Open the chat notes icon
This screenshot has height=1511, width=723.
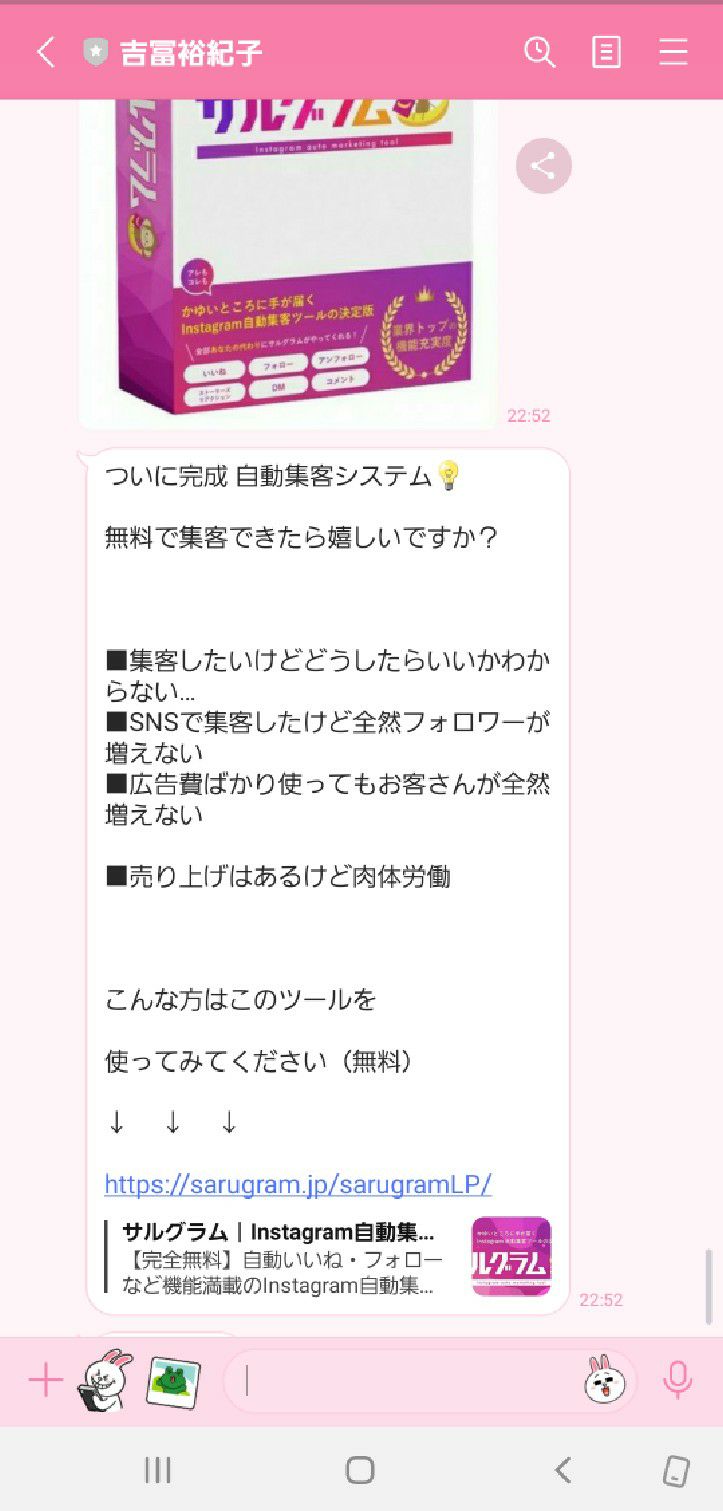coord(606,52)
